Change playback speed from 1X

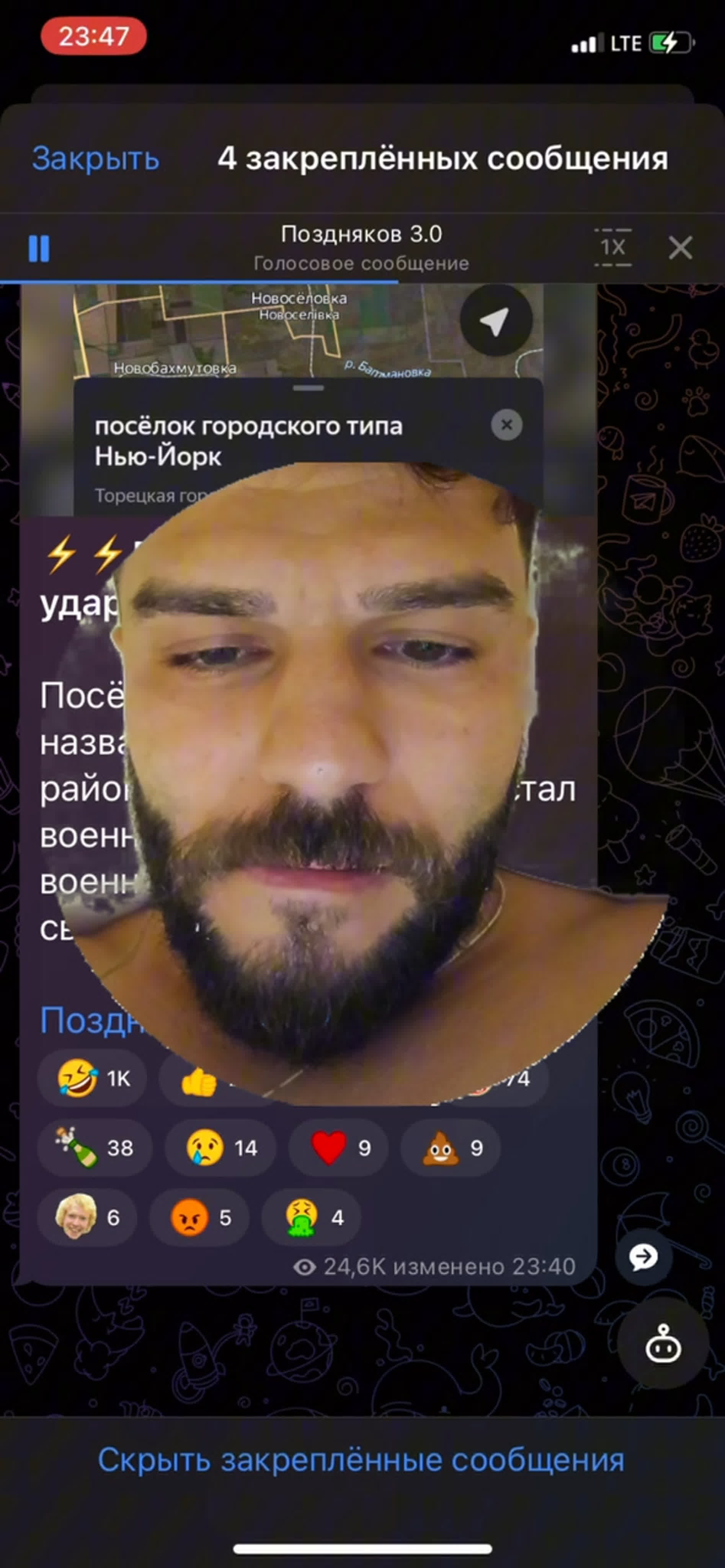612,248
